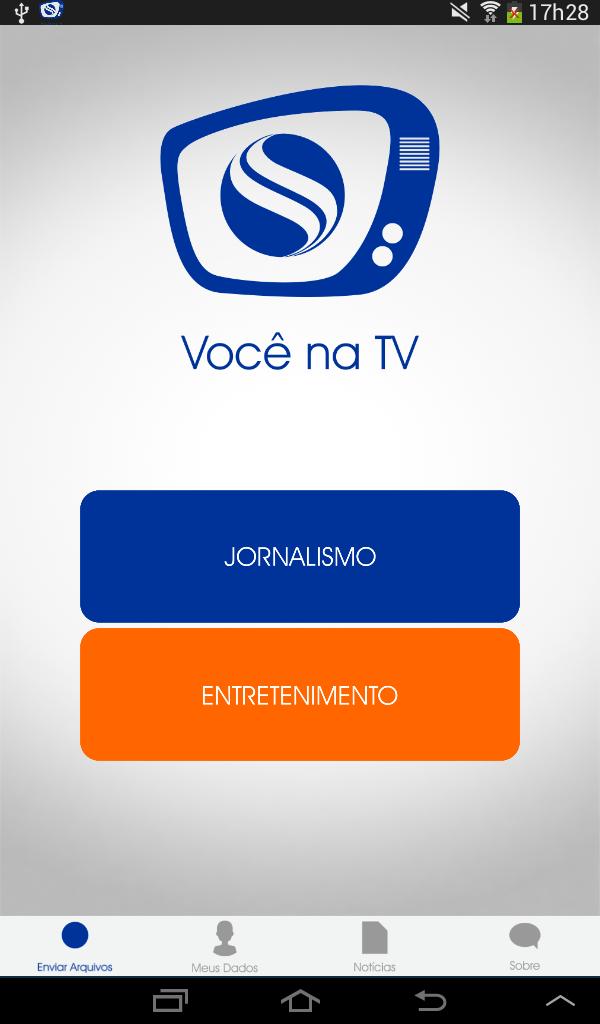The image size is (600, 1024).
Task: Open the Enviar Arquivos tab
Action: tap(74, 946)
